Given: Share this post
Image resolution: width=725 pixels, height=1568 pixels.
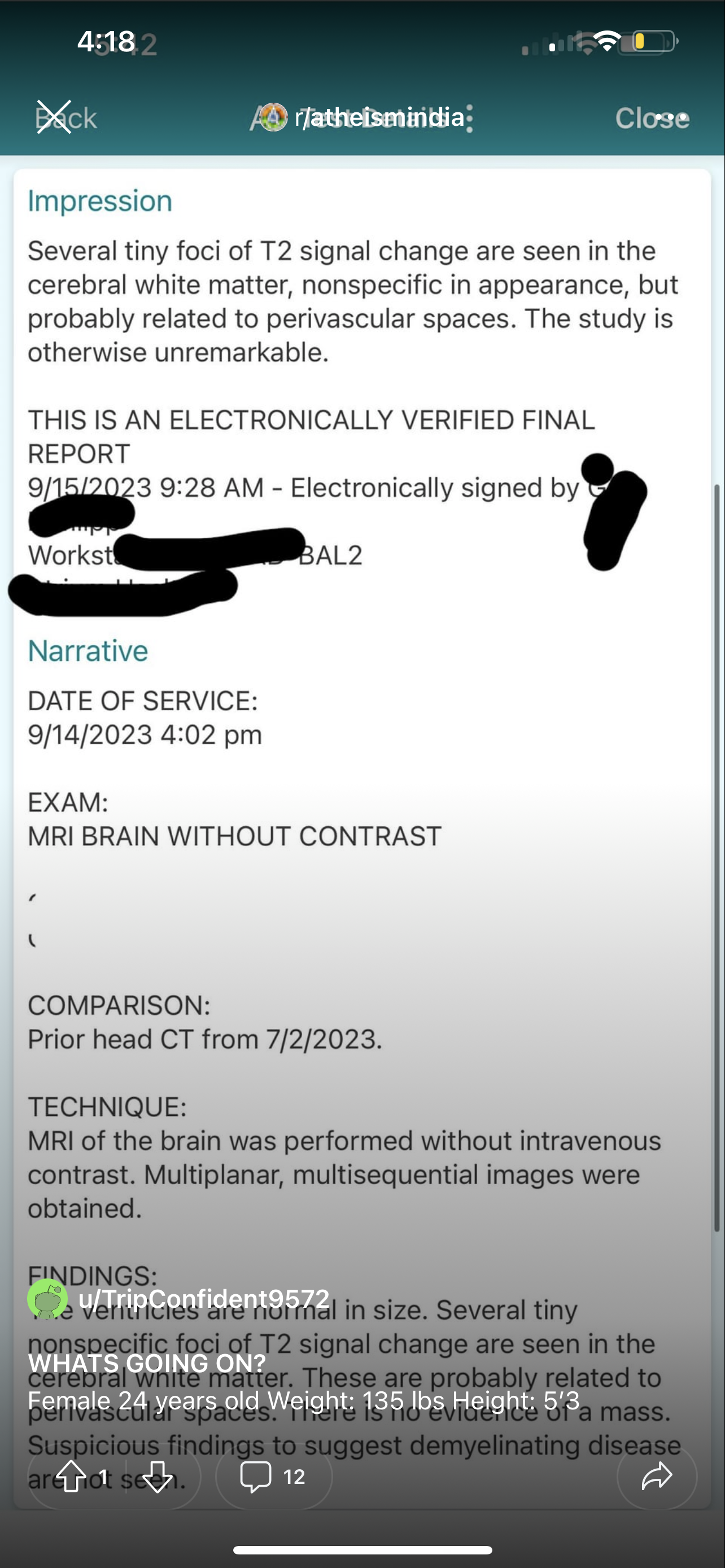Looking at the screenshot, I should coord(656,1476).
